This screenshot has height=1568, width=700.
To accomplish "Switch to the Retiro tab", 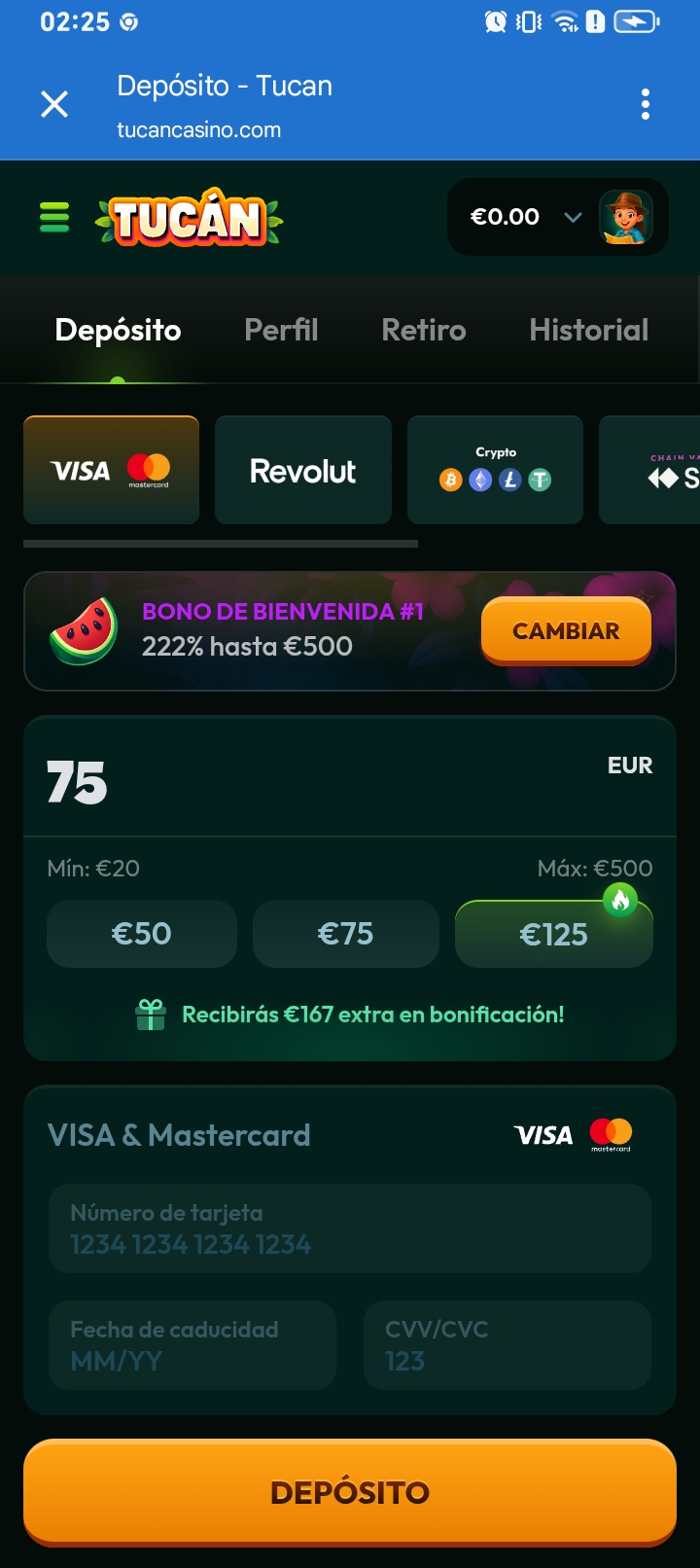I will 423,330.
